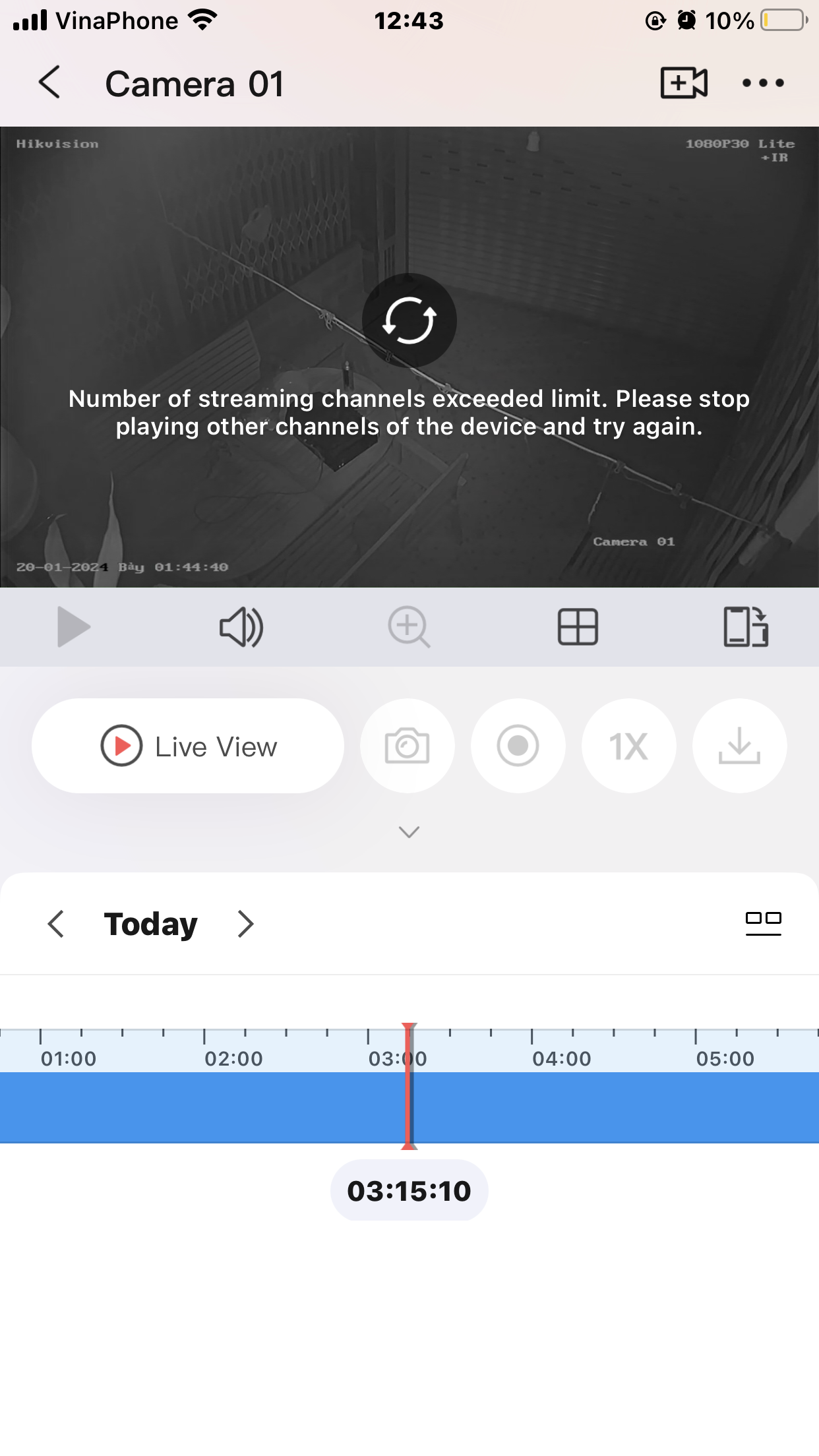
Task: Tap the digital zoom magnifier
Action: (409, 626)
